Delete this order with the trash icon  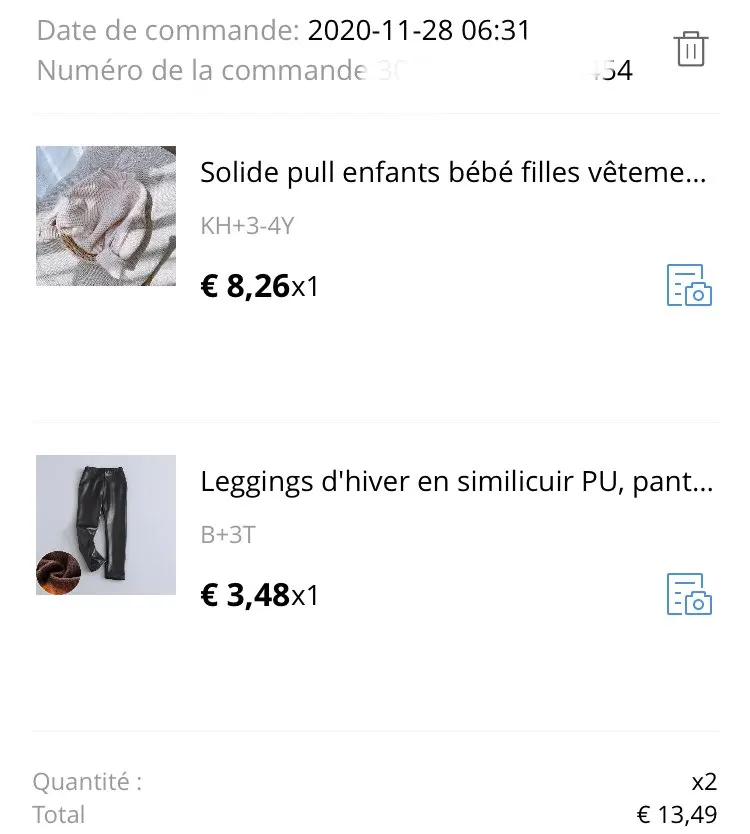(x=691, y=49)
